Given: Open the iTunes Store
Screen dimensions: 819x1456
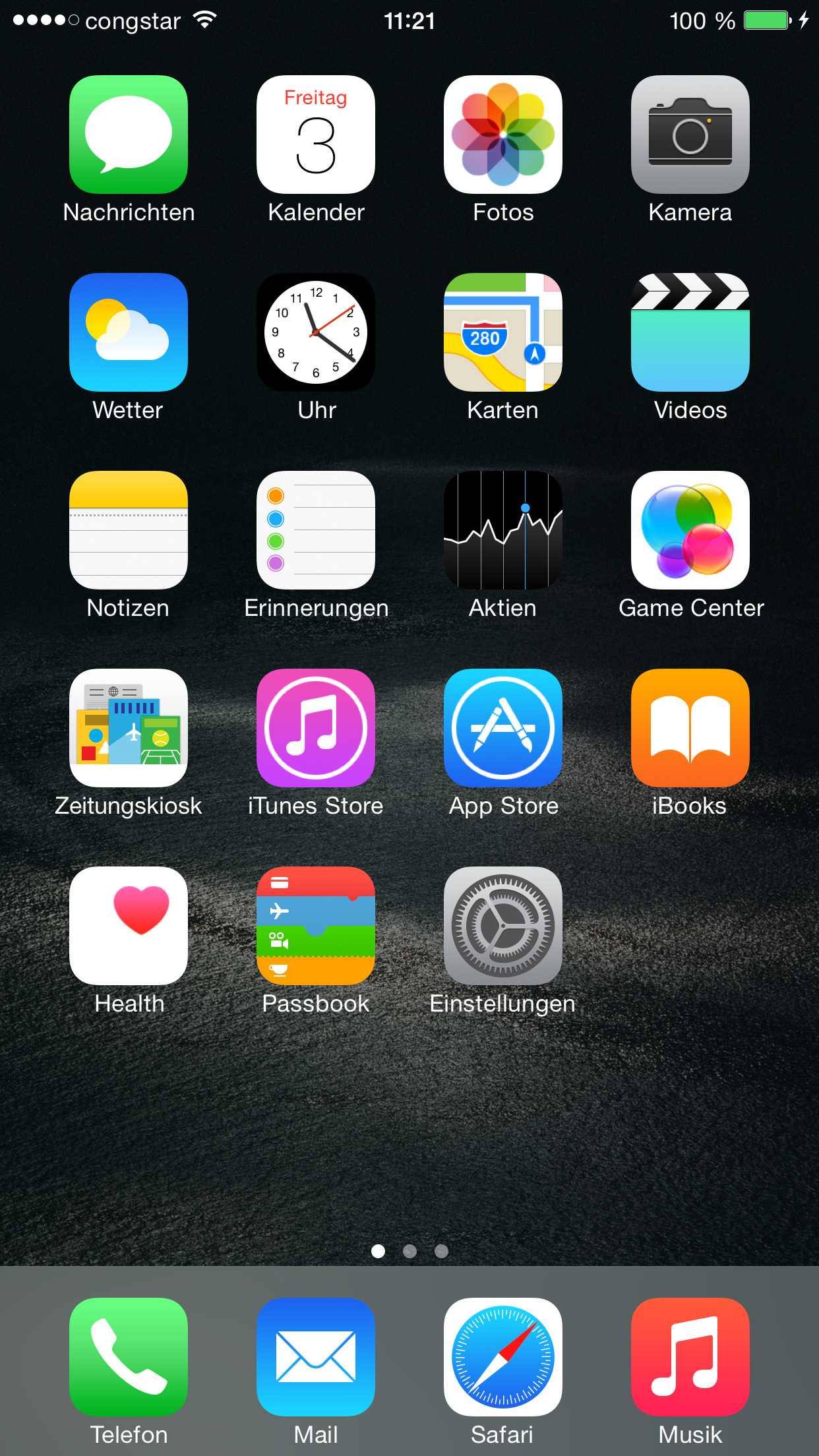Looking at the screenshot, I should point(316,728).
